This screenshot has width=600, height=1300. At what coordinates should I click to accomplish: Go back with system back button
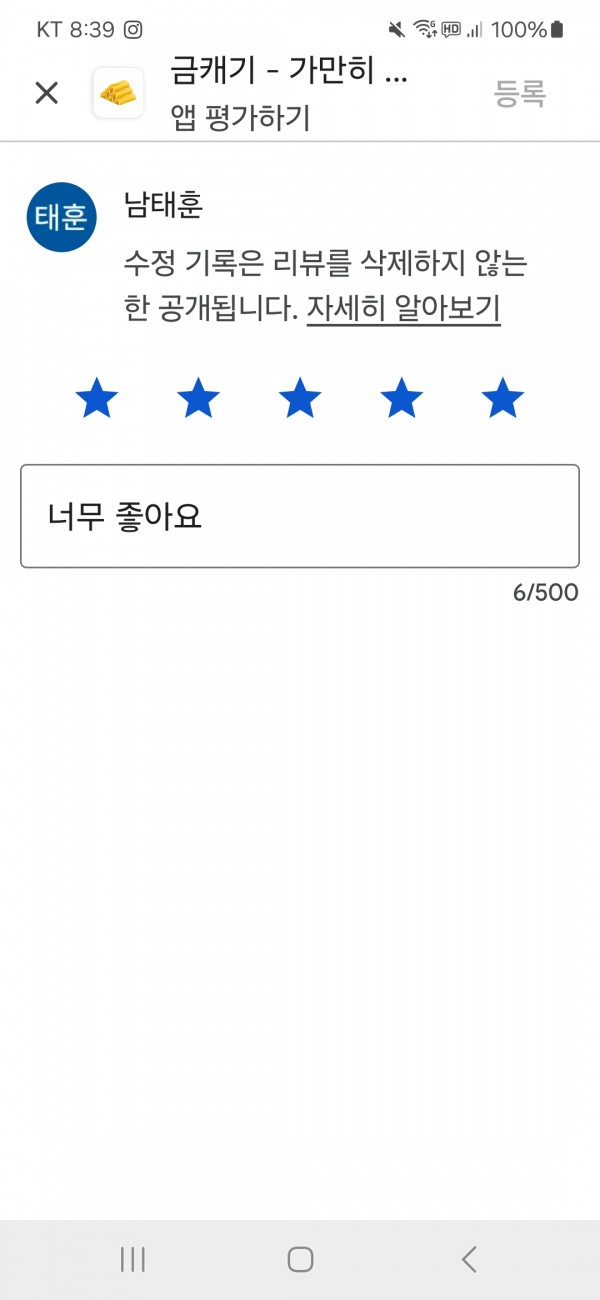coord(469,1259)
